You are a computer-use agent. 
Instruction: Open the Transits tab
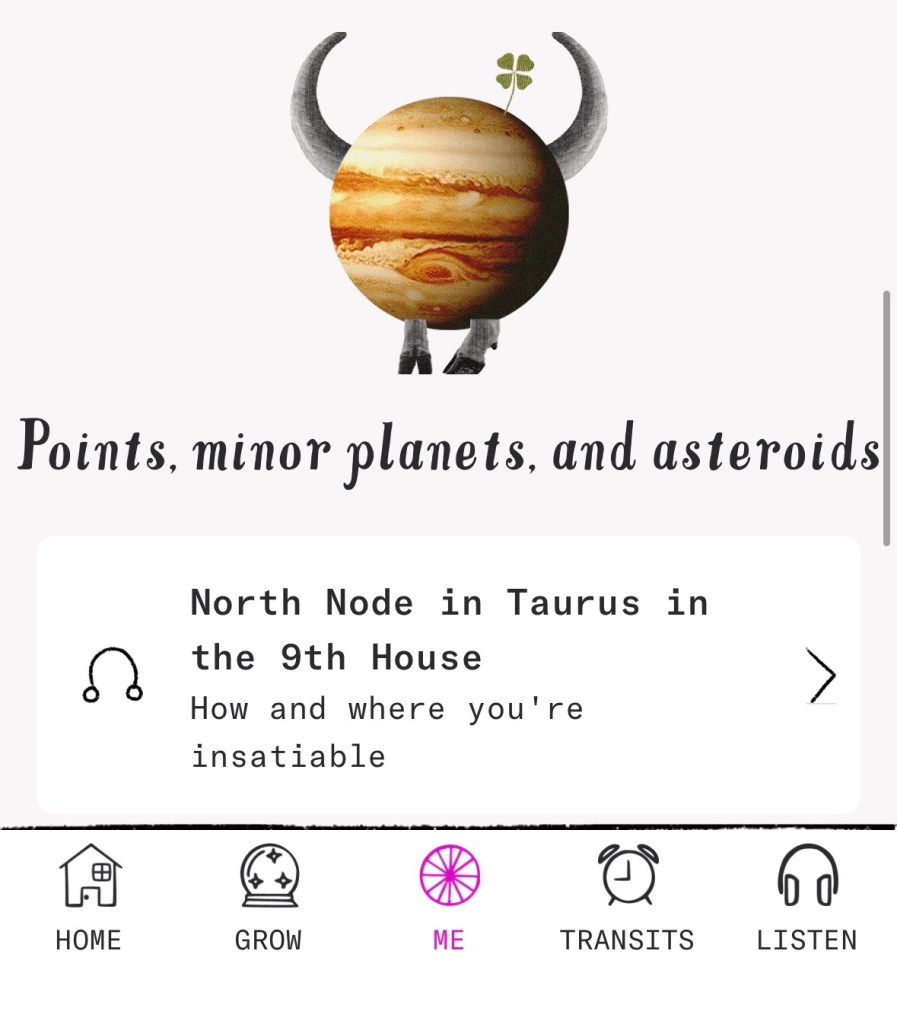[627, 897]
